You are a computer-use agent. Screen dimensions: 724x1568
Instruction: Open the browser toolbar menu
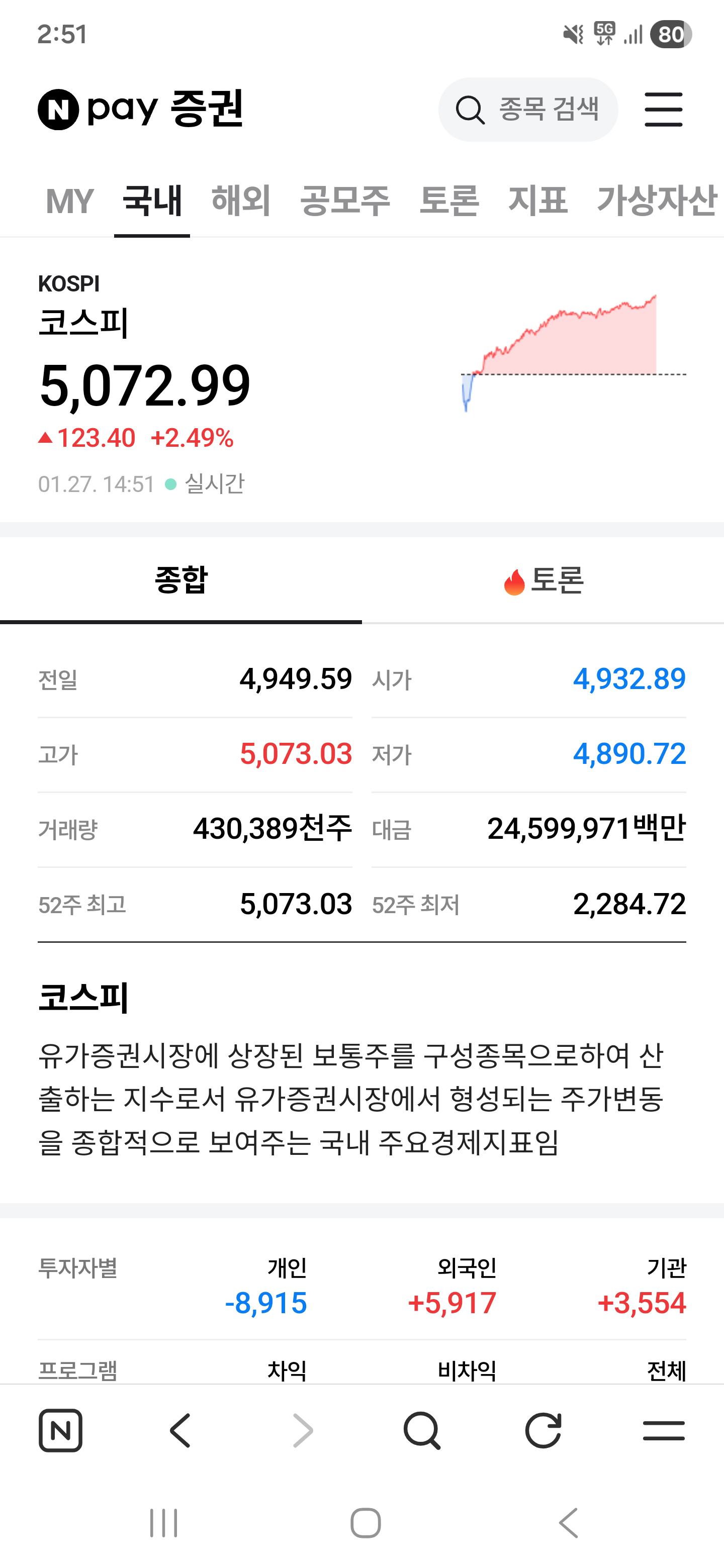click(x=663, y=1430)
